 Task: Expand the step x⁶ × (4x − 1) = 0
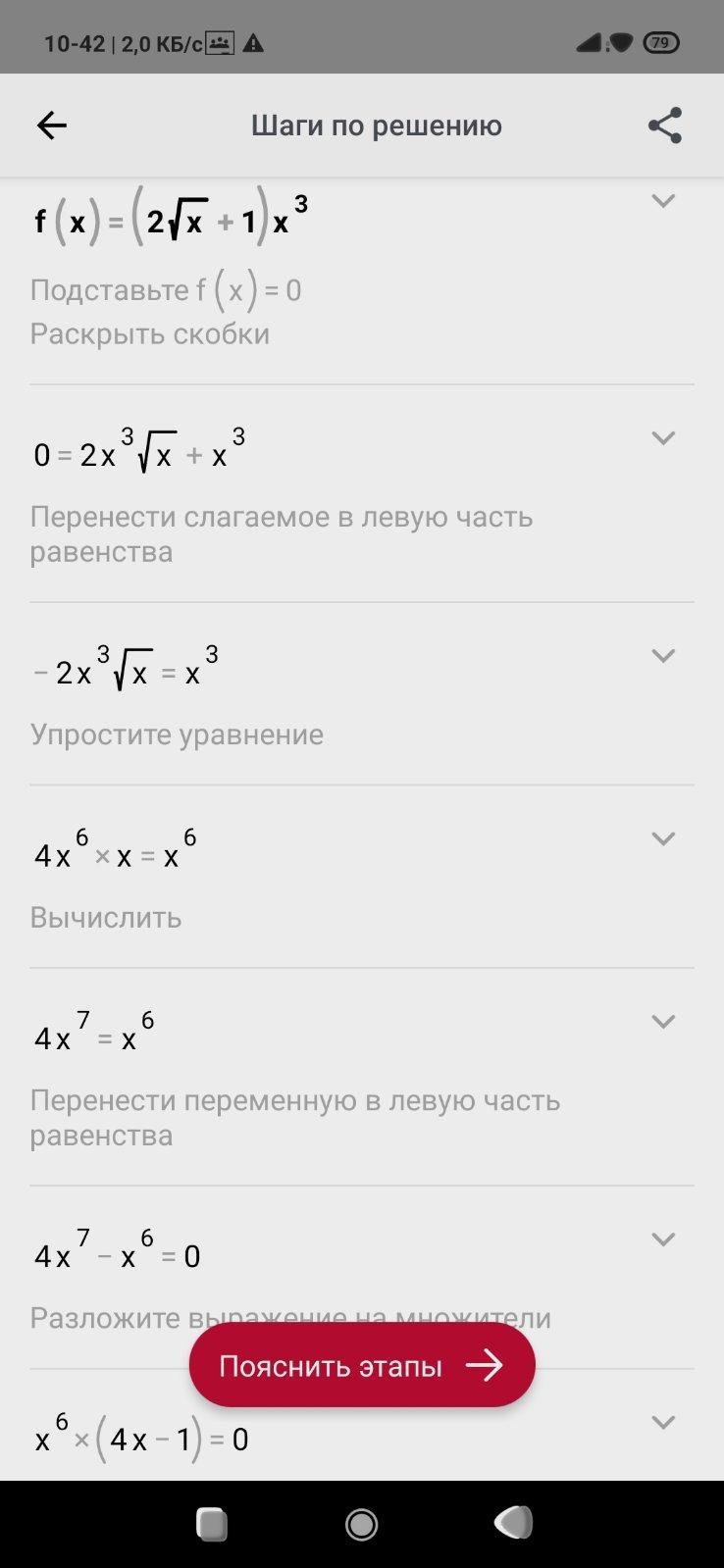[663, 1422]
